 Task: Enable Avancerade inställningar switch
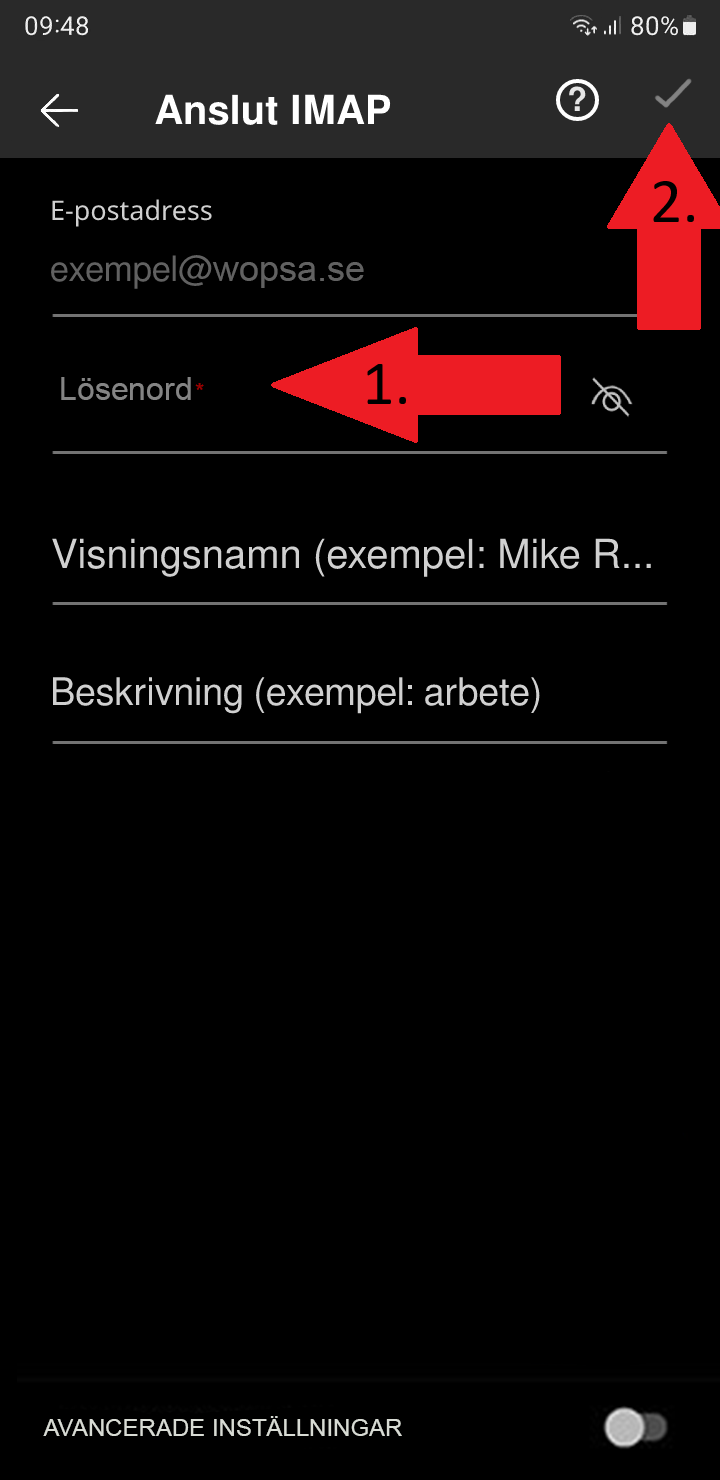[x=635, y=1427]
